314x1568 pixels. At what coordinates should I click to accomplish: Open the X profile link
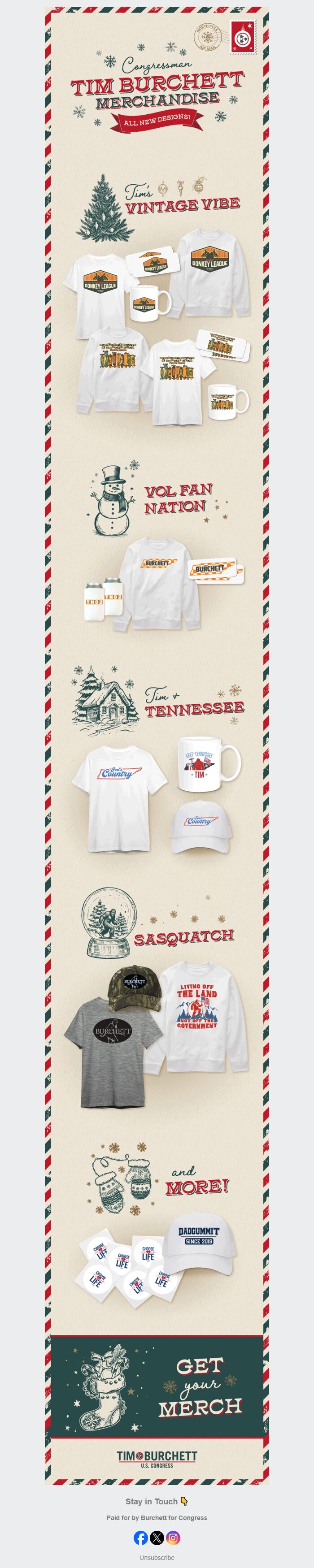click(x=157, y=1538)
